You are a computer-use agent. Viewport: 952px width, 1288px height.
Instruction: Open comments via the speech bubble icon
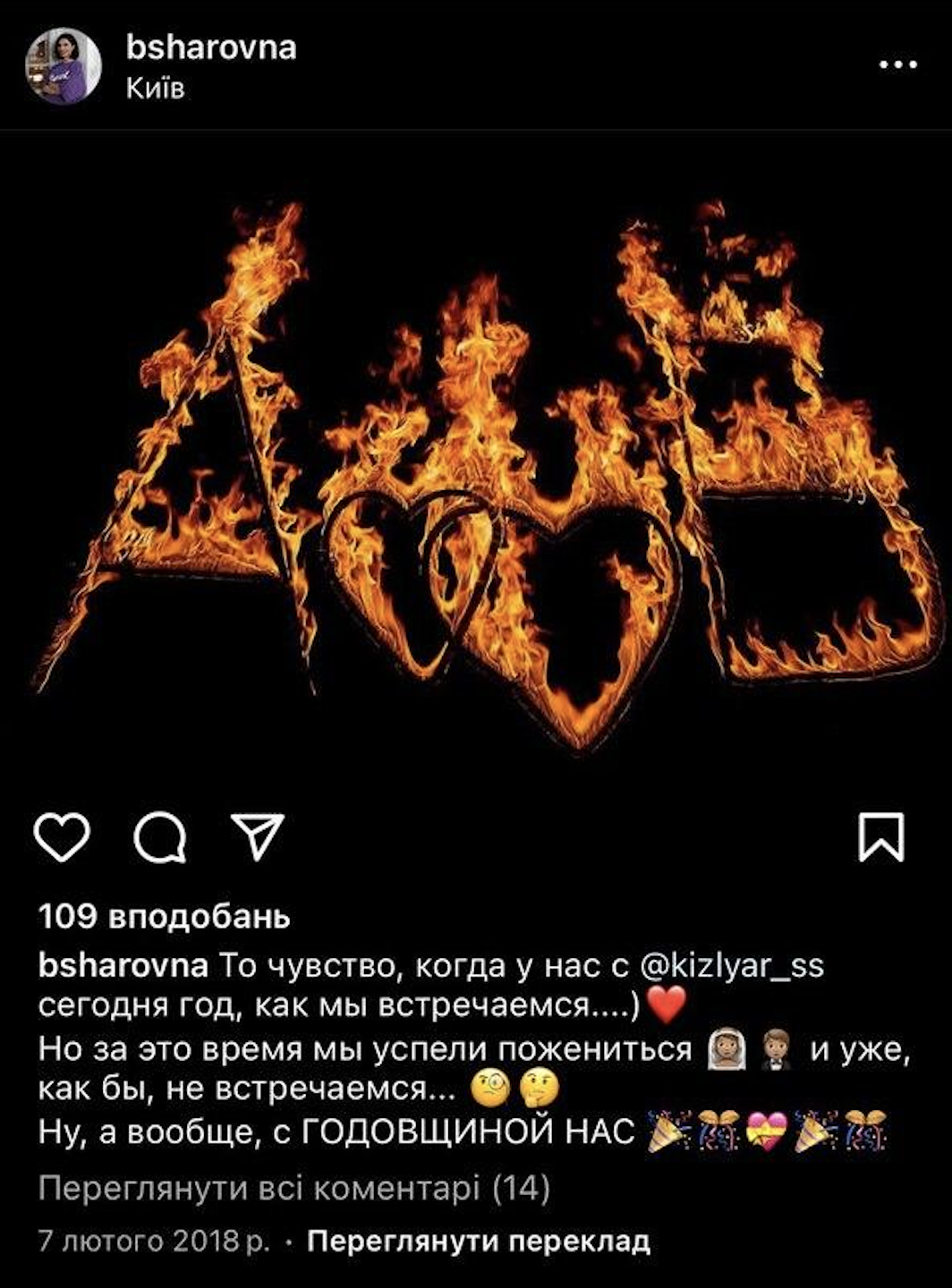pos(160,837)
